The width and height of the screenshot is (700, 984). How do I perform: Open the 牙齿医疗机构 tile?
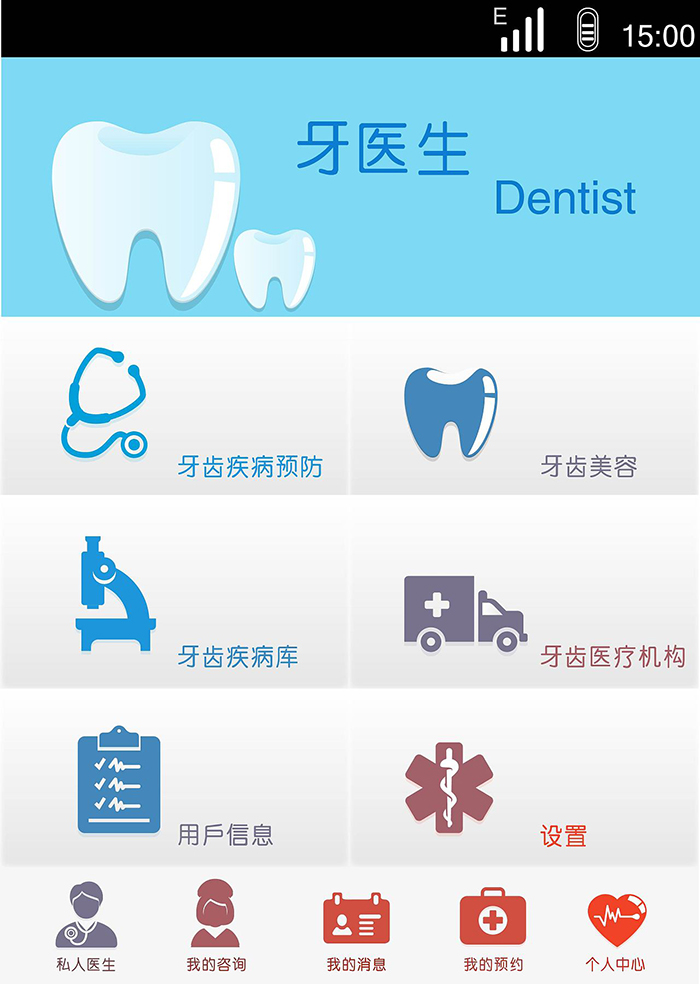point(525,594)
